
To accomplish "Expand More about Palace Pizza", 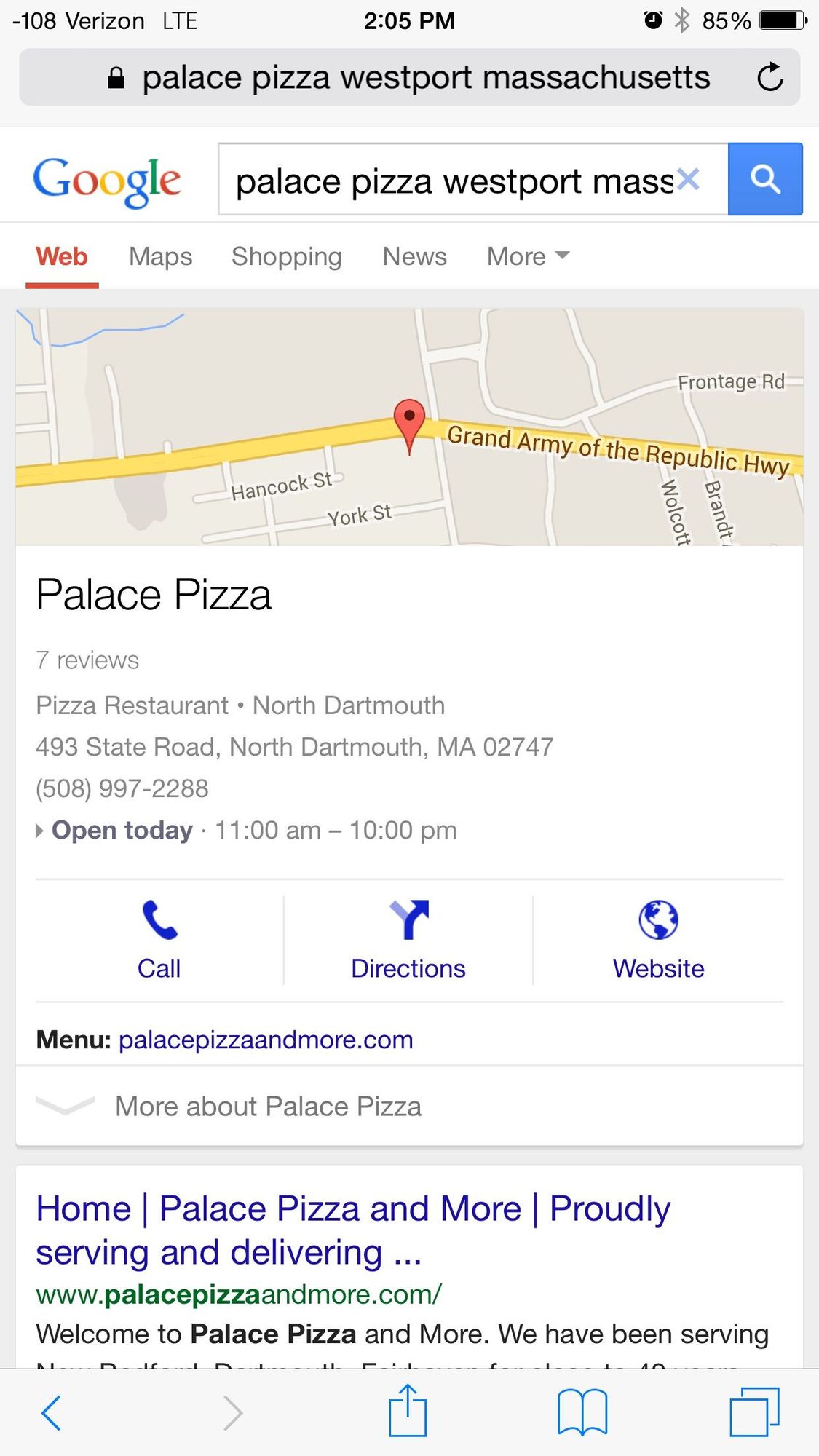I will pyautogui.click(x=267, y=1107).
